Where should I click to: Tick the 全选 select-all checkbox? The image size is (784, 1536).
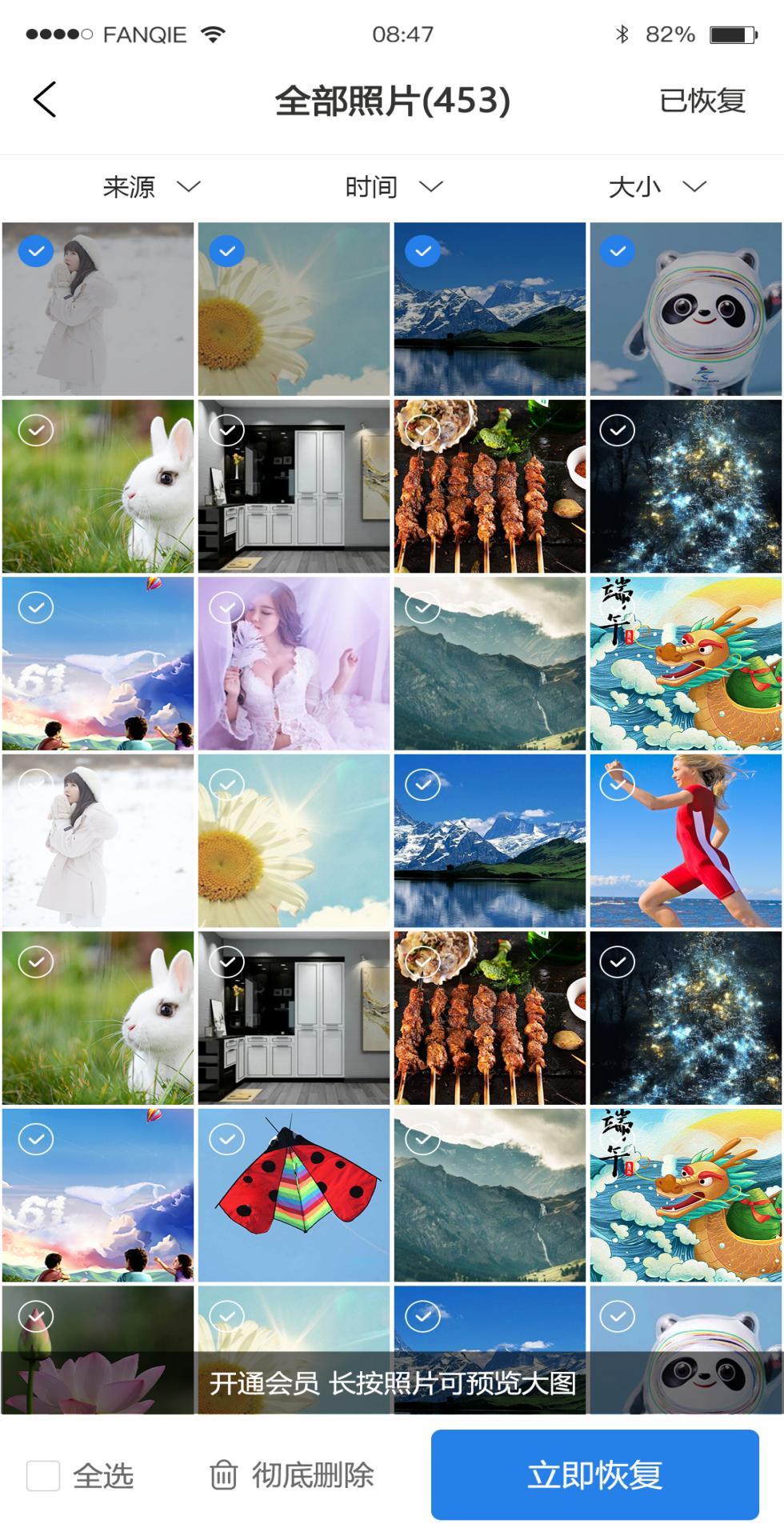point(43,1475)
